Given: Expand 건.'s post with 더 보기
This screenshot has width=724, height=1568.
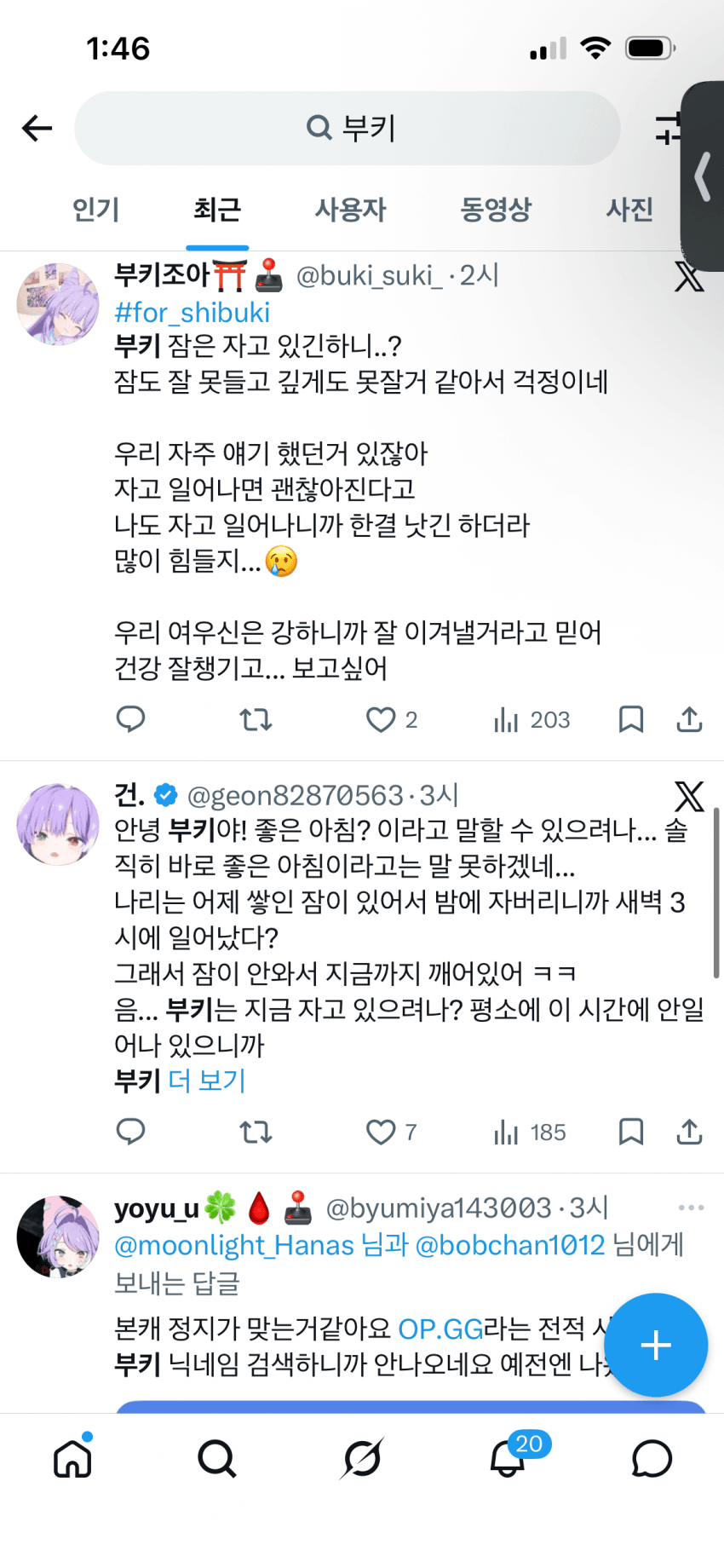Looking at the screenshot, I should coord(207,1081).
